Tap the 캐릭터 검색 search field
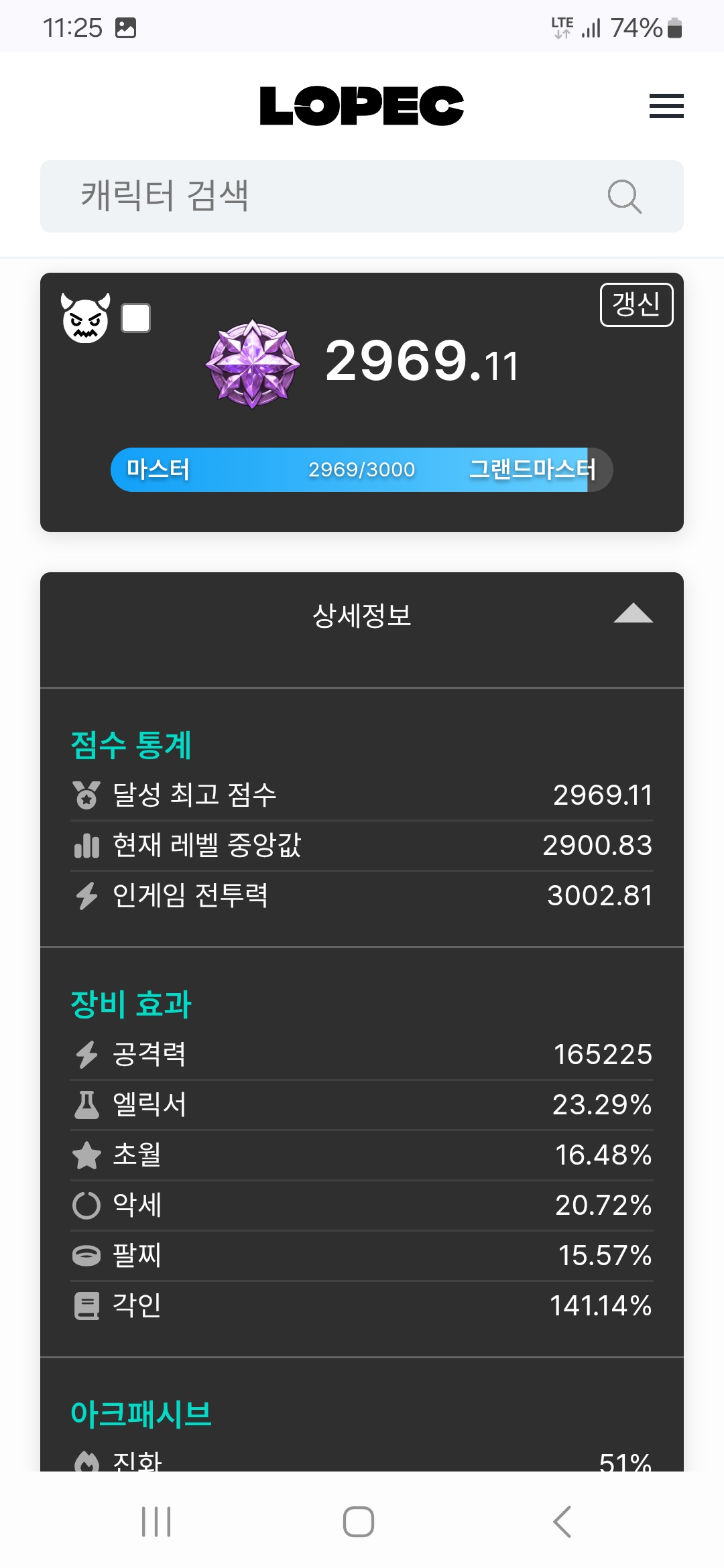Image resolution: width=724 pixels, height=1568 pixels. [362, 196]
